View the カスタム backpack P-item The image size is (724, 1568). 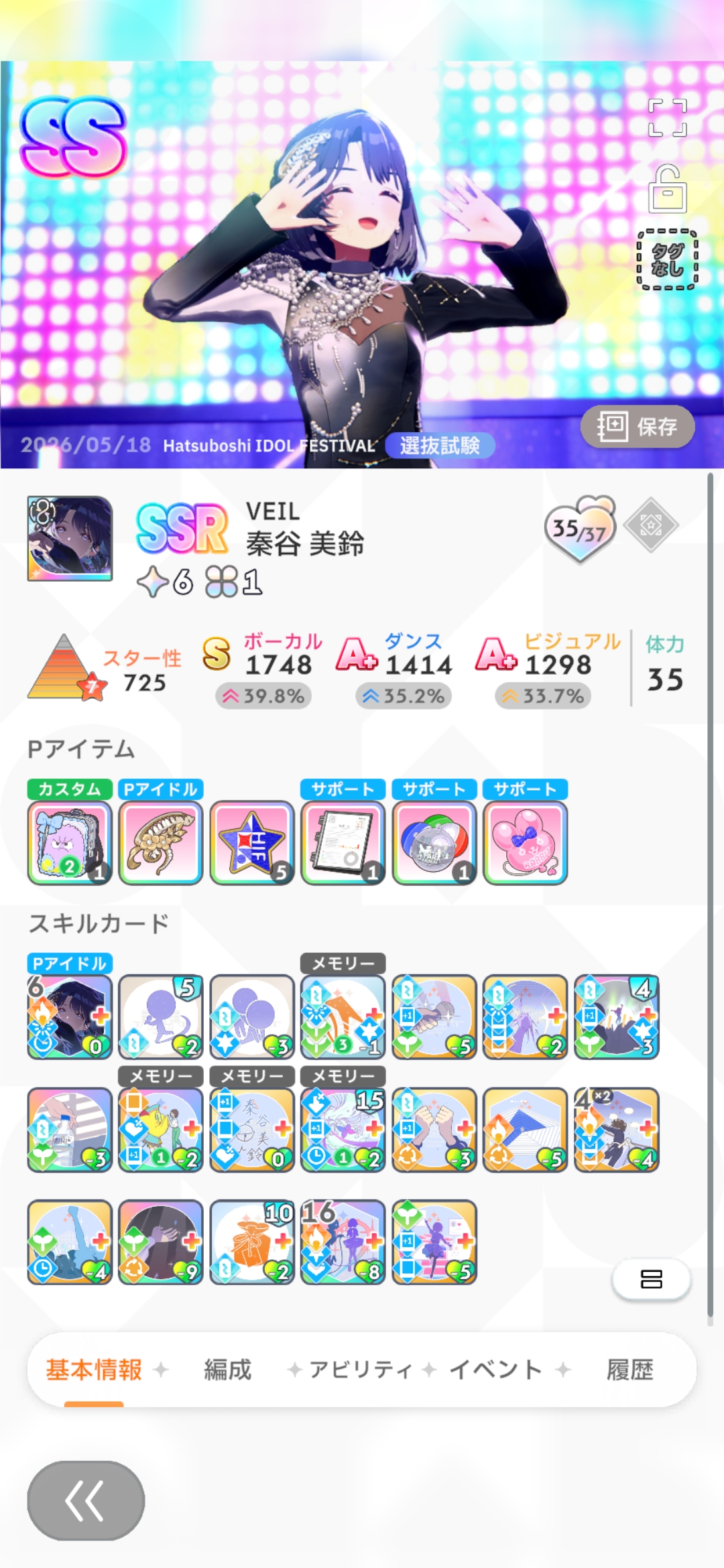point(70,842)
